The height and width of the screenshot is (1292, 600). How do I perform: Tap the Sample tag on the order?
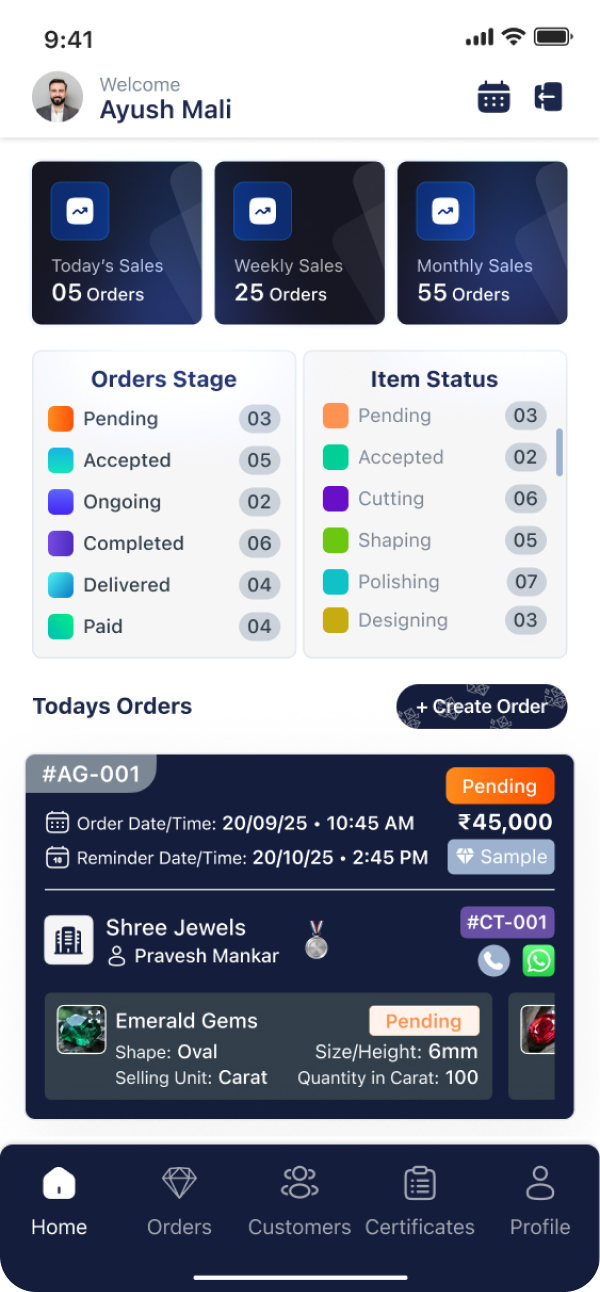pyautogui.click(x=501, y=857)
